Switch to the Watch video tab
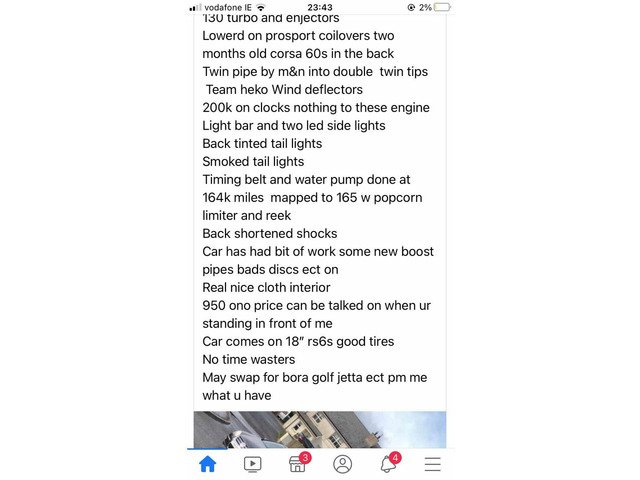Image resolution: width=640 pixels, height=480 pixels. click(252, 464)
